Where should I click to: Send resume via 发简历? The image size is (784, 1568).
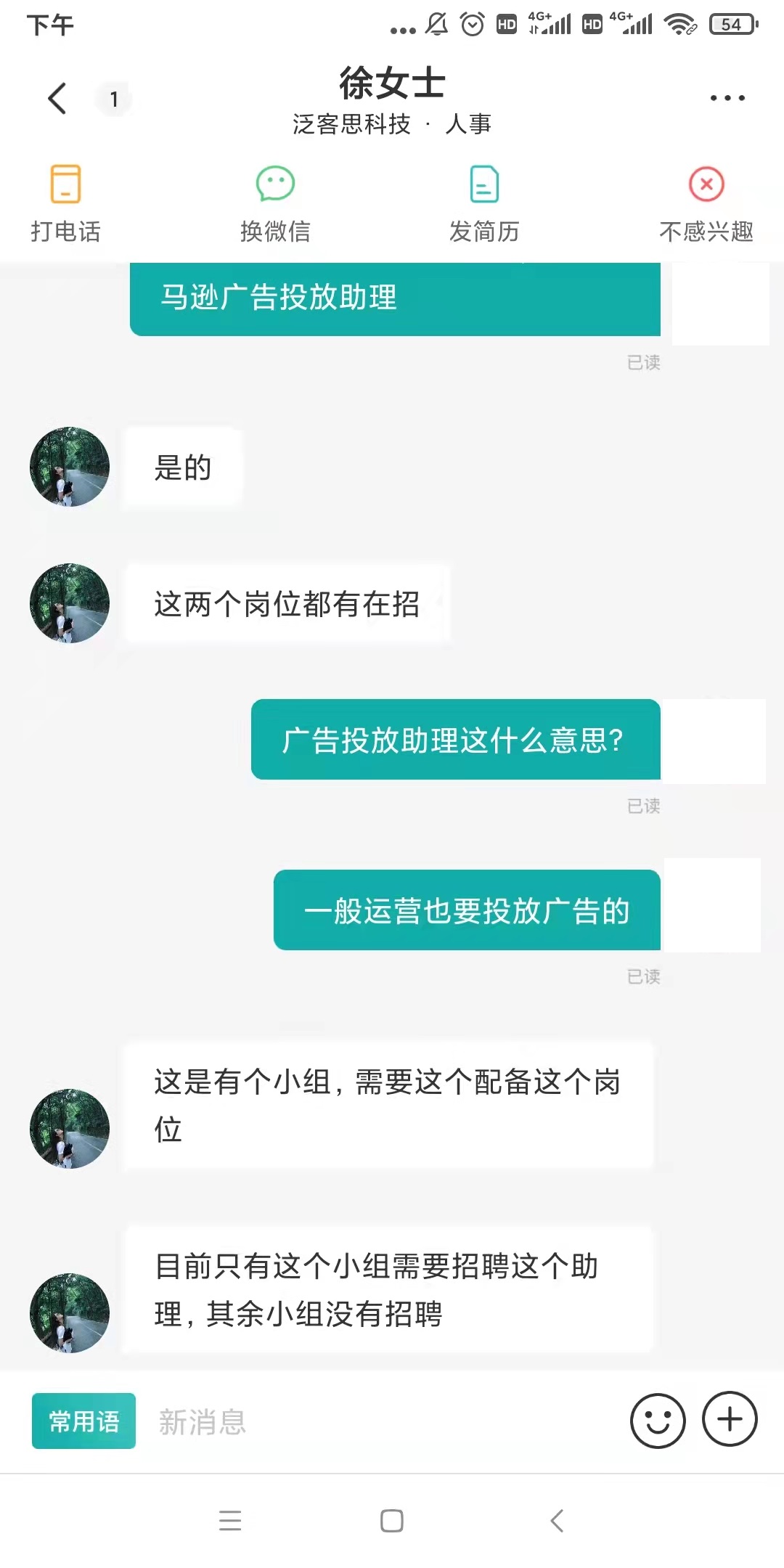(x=484, y=203)
